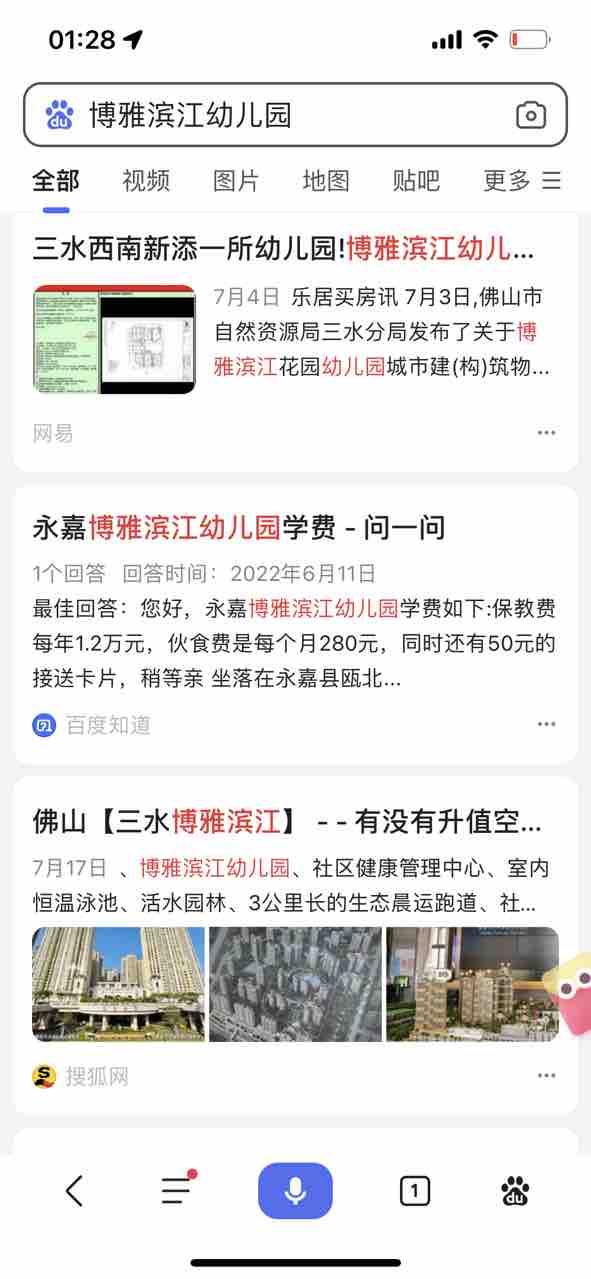Viewport: 591px width, 1279px height.
Task: Go to Baidu home via paw icon
Action: tap(515, 1190)
